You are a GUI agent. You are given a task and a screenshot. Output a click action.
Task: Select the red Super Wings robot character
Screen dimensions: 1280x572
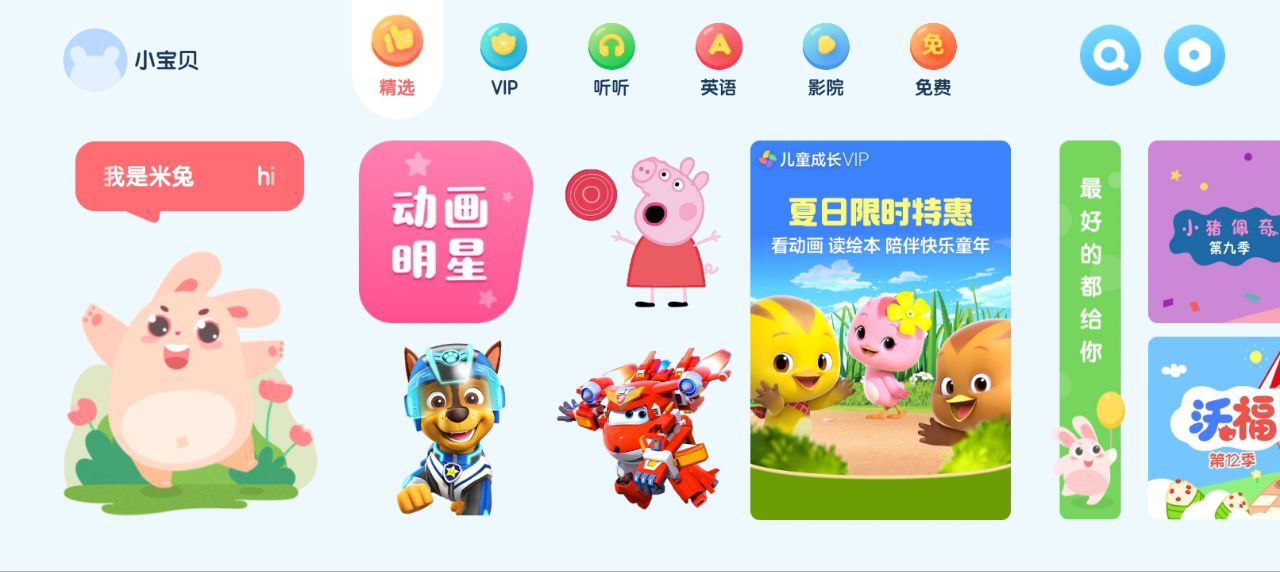(645, 427)
